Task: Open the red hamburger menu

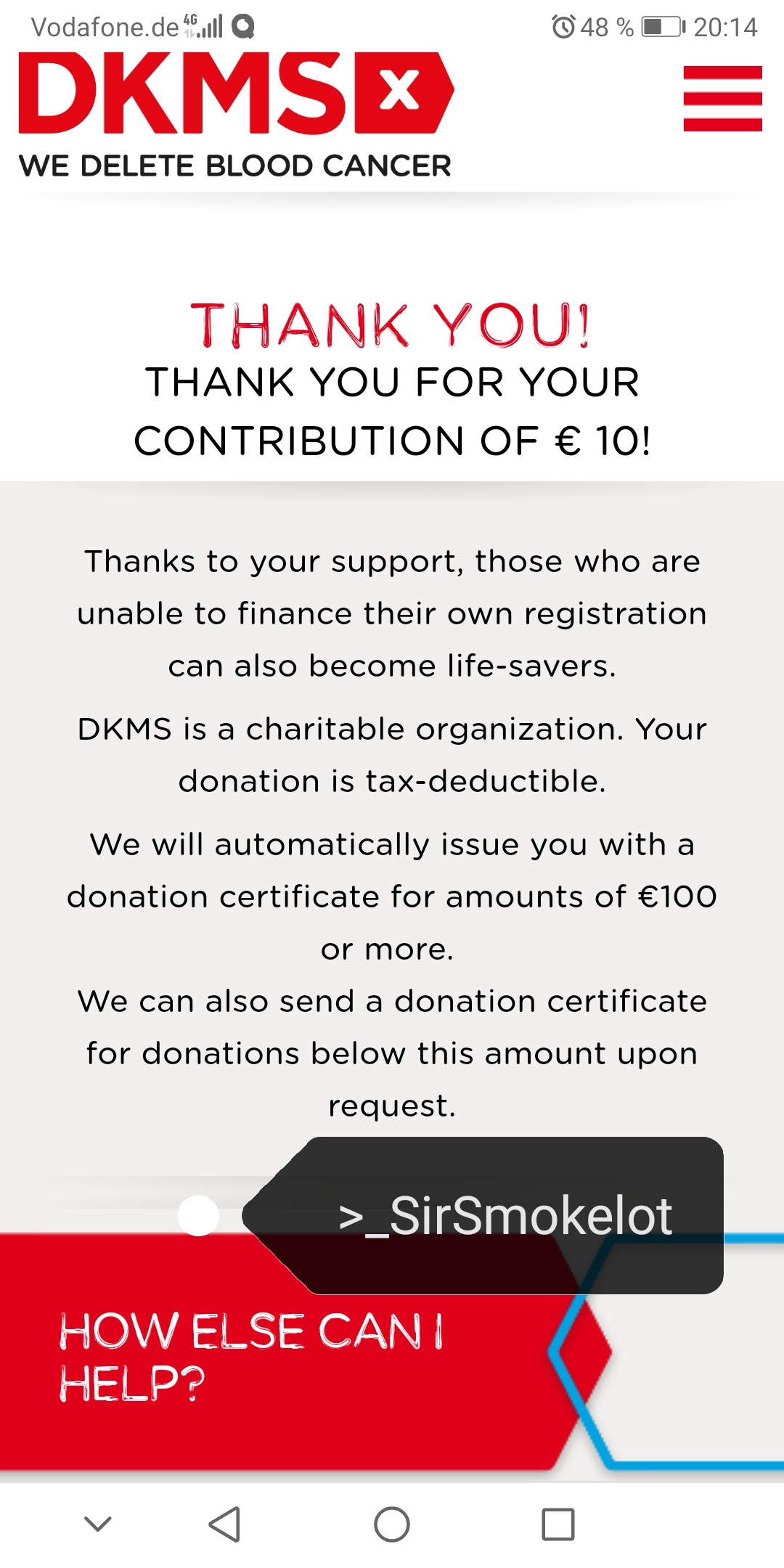Action: tap(722, 98)
